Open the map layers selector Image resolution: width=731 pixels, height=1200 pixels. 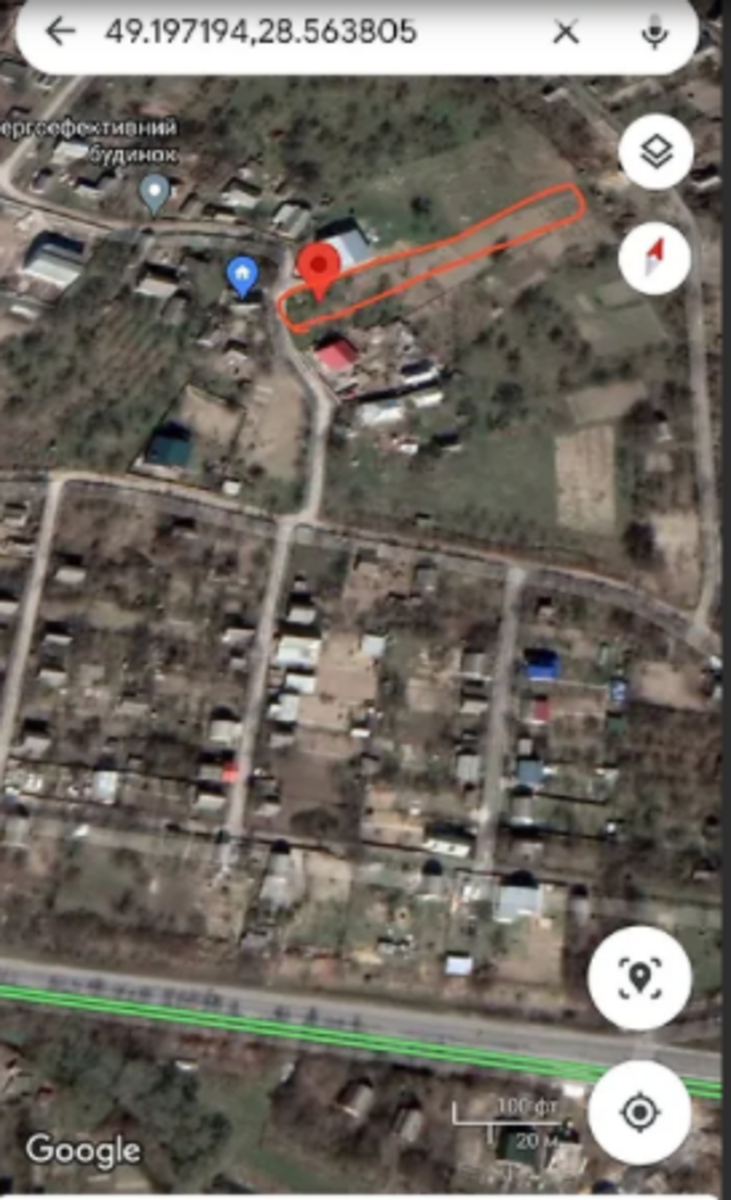pyautogui.click(x=655, y=153)
